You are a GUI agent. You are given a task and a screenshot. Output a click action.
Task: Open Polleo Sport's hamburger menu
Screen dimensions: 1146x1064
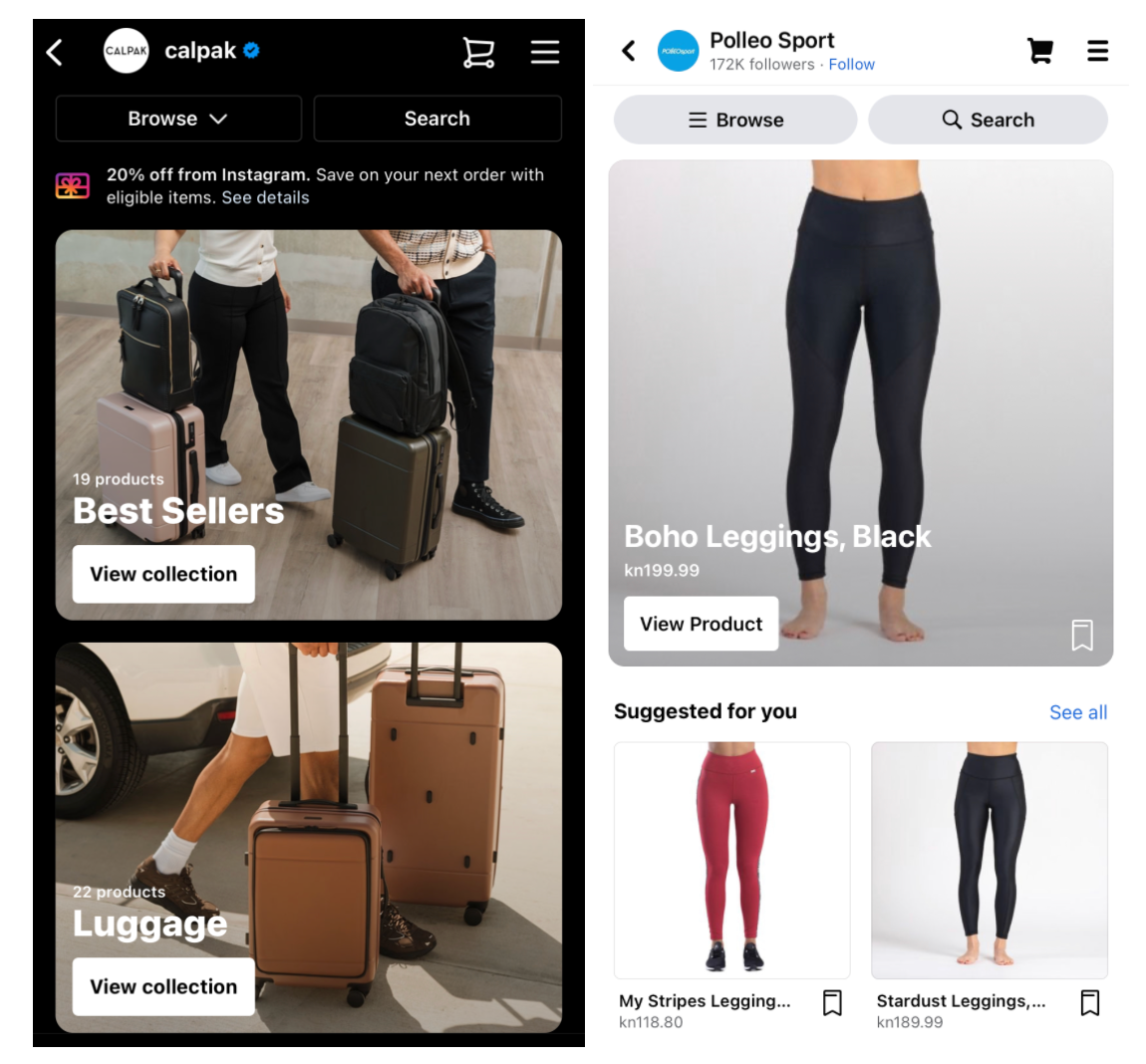click(1097, 51)
